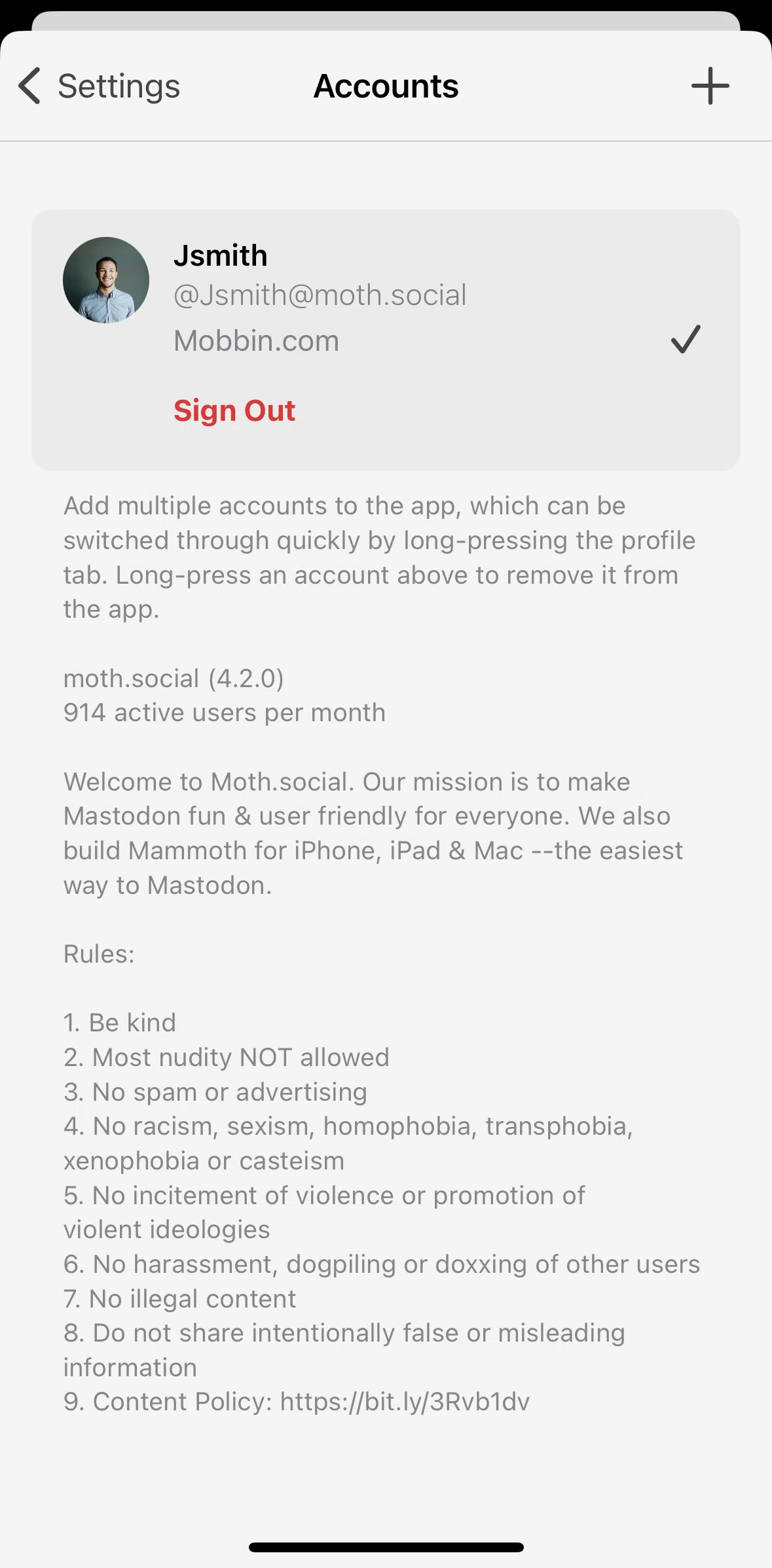Add a new account with the plus icon
Viewport: 772px width, 1568px height.
[710, 86]
